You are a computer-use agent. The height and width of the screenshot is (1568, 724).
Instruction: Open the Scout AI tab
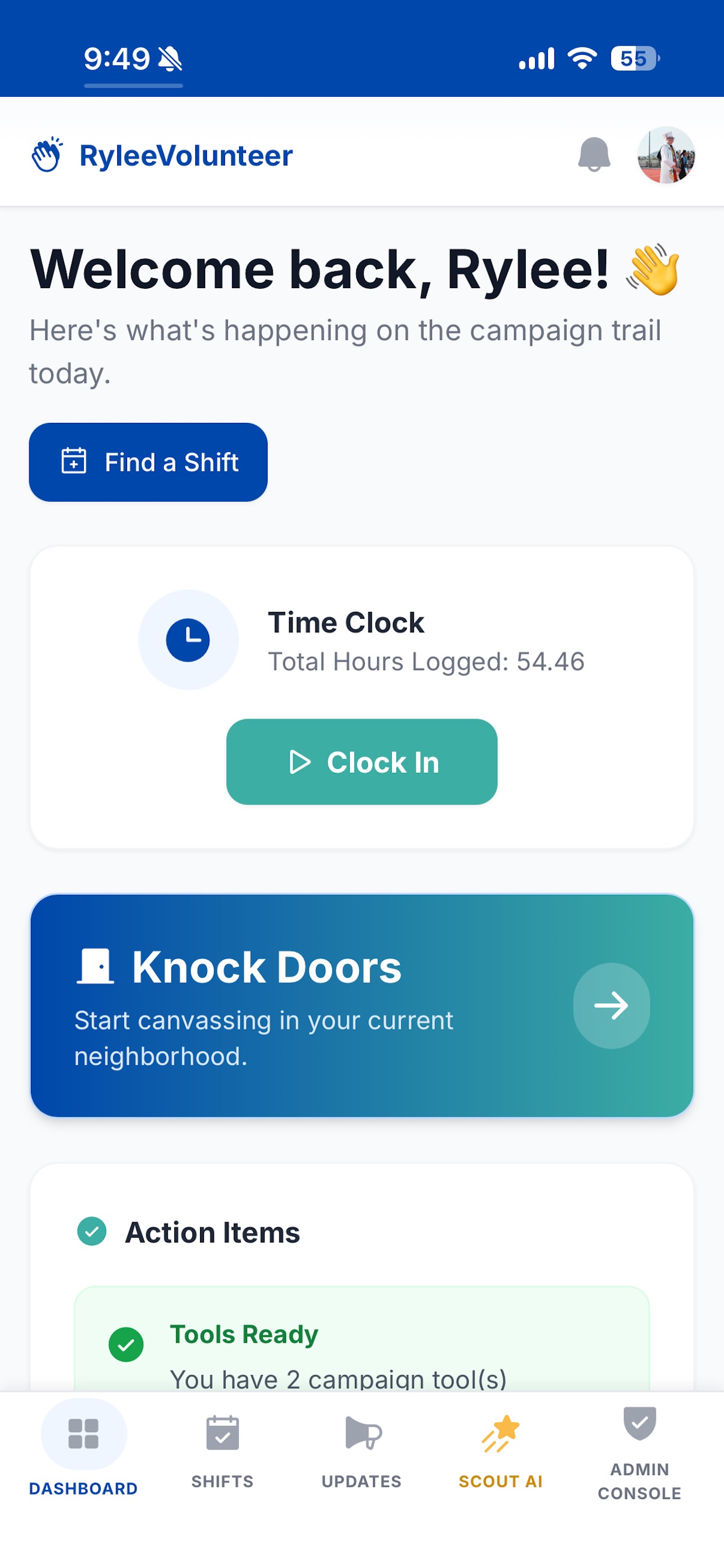500,1451
